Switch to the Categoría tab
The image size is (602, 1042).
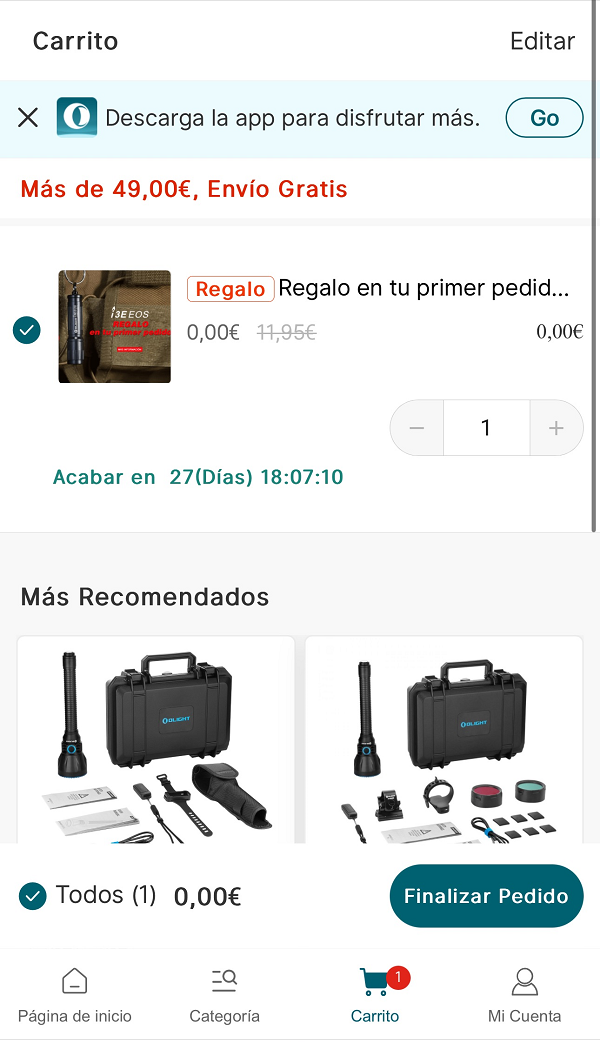225,995
